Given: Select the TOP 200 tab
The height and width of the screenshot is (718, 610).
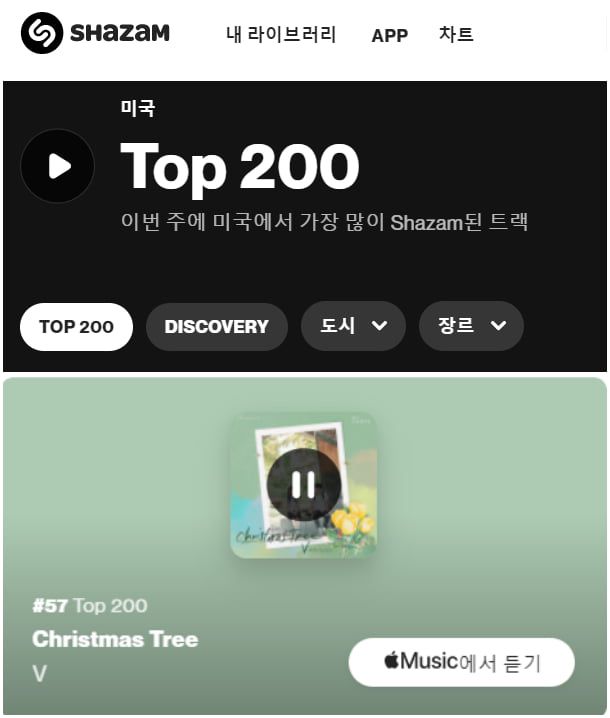Looking at the screenshot, I should [x=76, y=327].
